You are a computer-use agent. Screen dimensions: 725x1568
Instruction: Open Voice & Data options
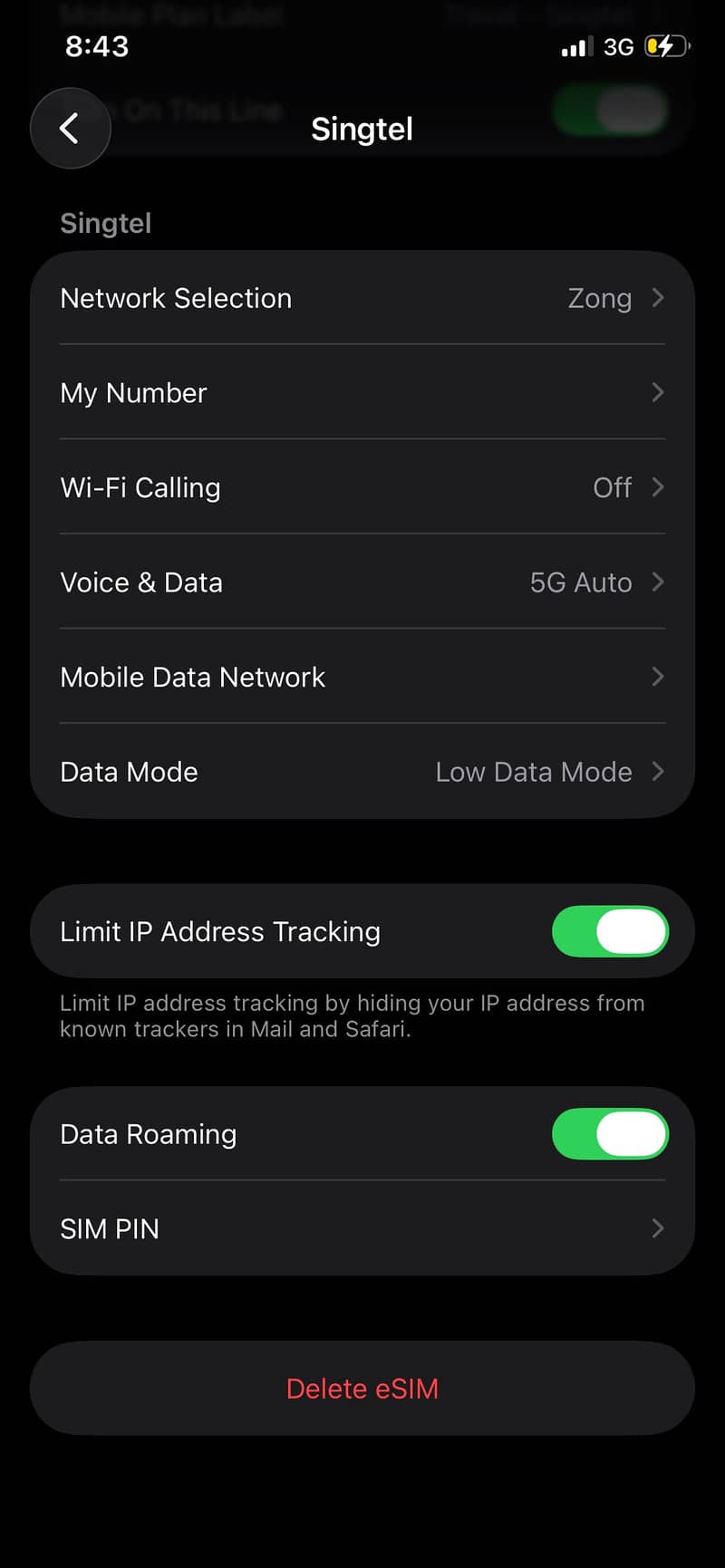[x=362, y=582]
